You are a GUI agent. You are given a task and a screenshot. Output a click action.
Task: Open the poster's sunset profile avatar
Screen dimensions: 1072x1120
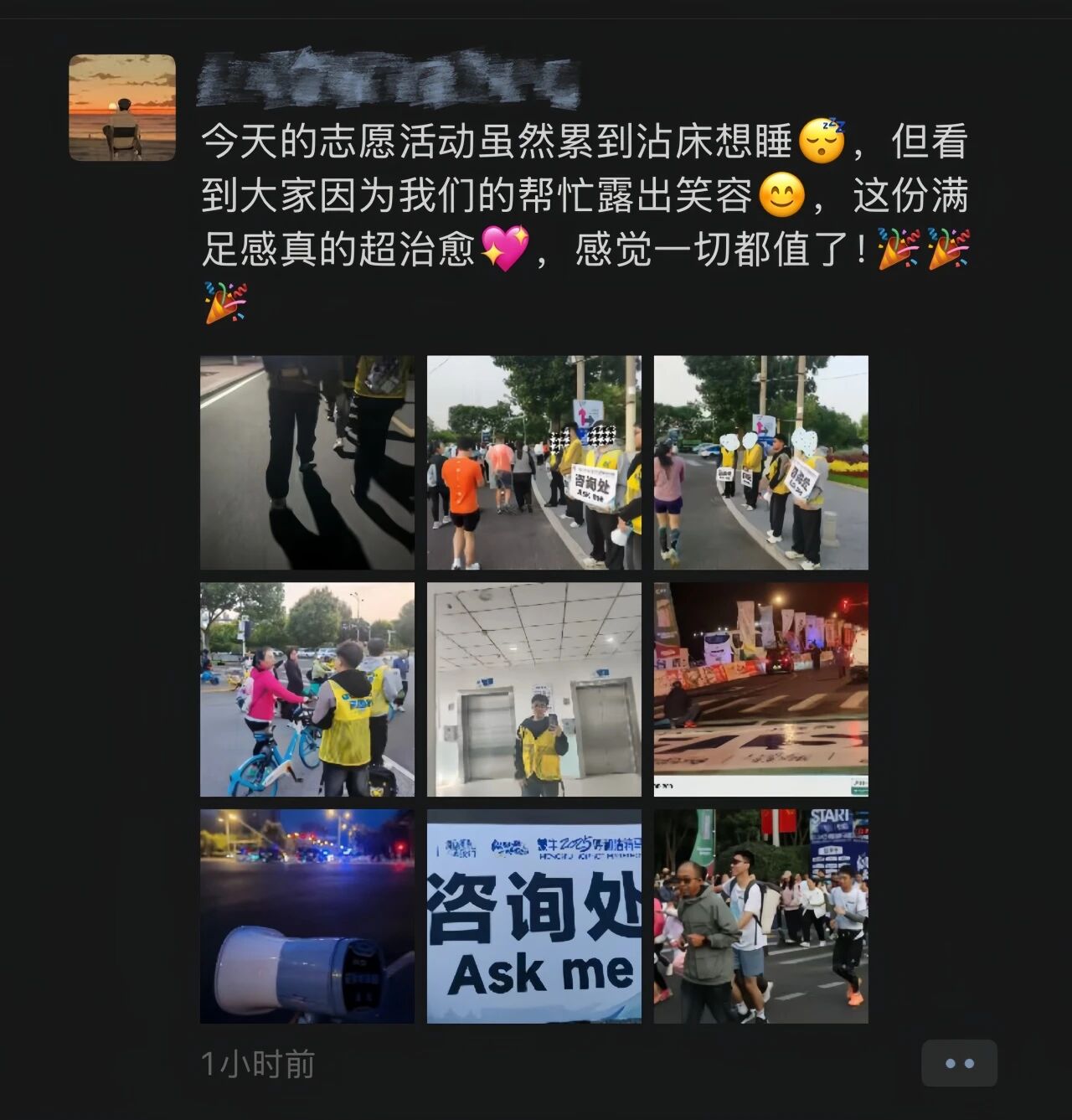click(122, 107)
